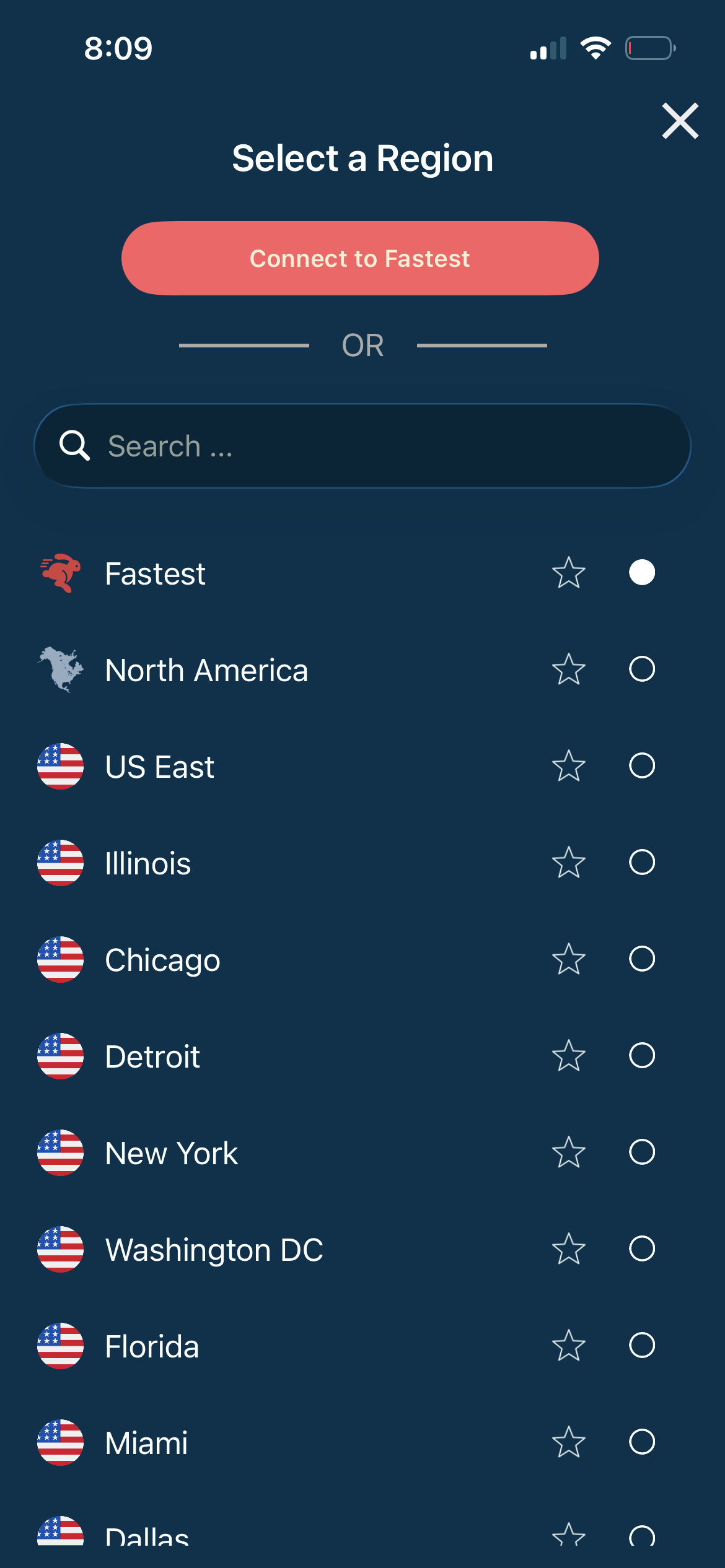
Task: Click the US East flag icon
Action: [60, 766]
